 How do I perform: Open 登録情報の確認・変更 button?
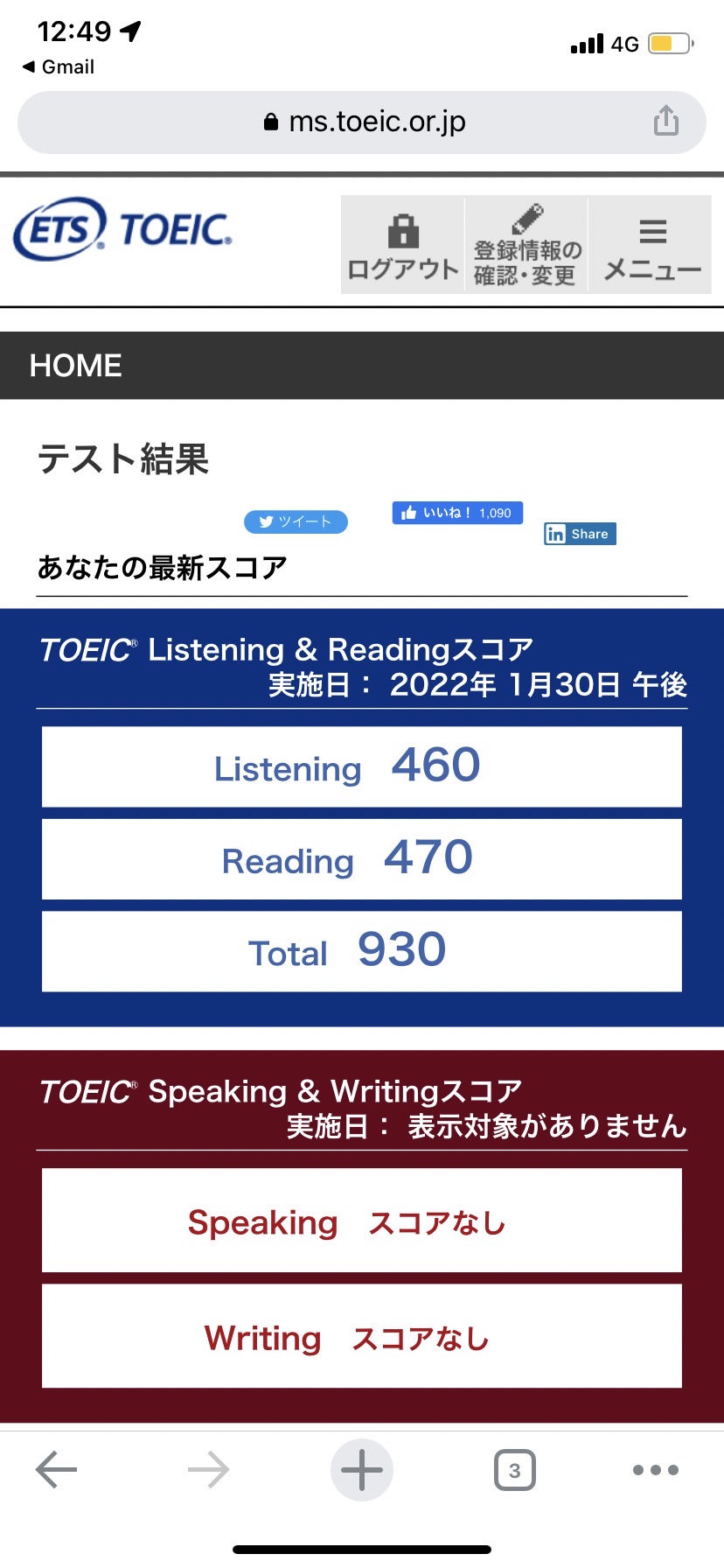point(526,244)
